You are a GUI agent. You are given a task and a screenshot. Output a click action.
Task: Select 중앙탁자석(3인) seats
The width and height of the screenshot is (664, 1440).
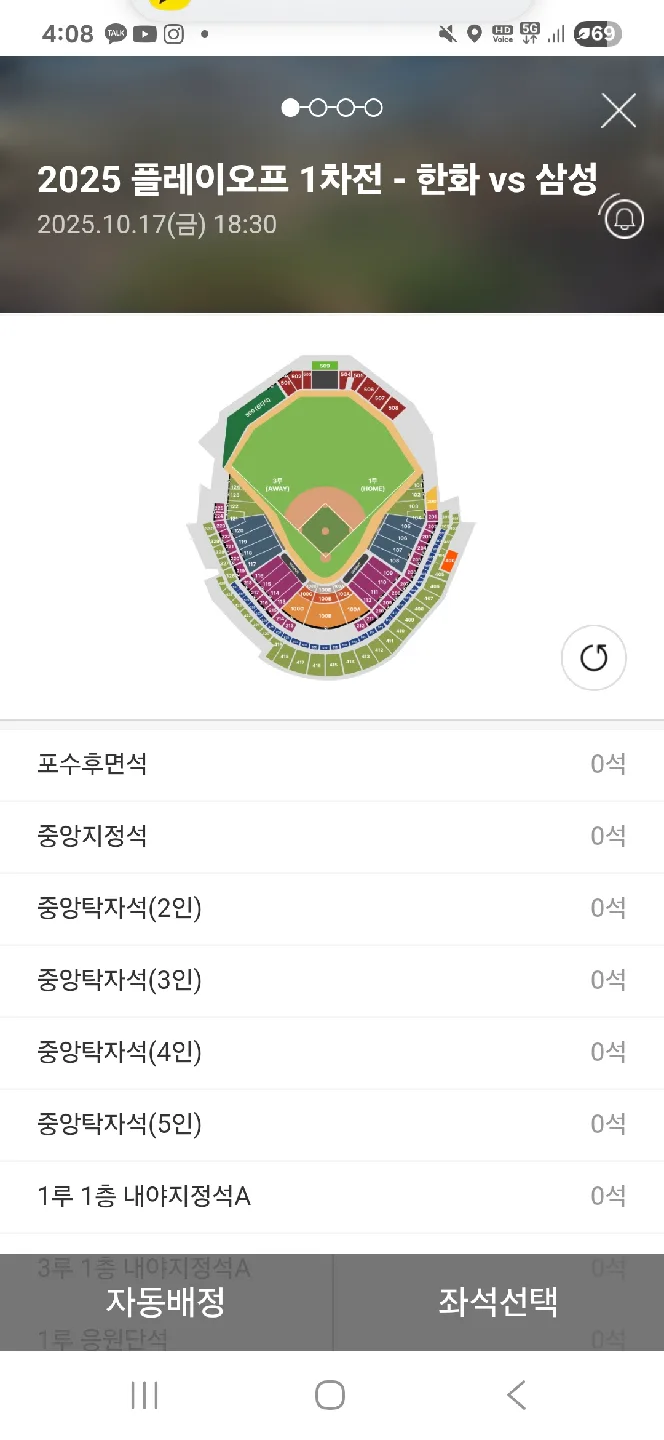(331, 981)
